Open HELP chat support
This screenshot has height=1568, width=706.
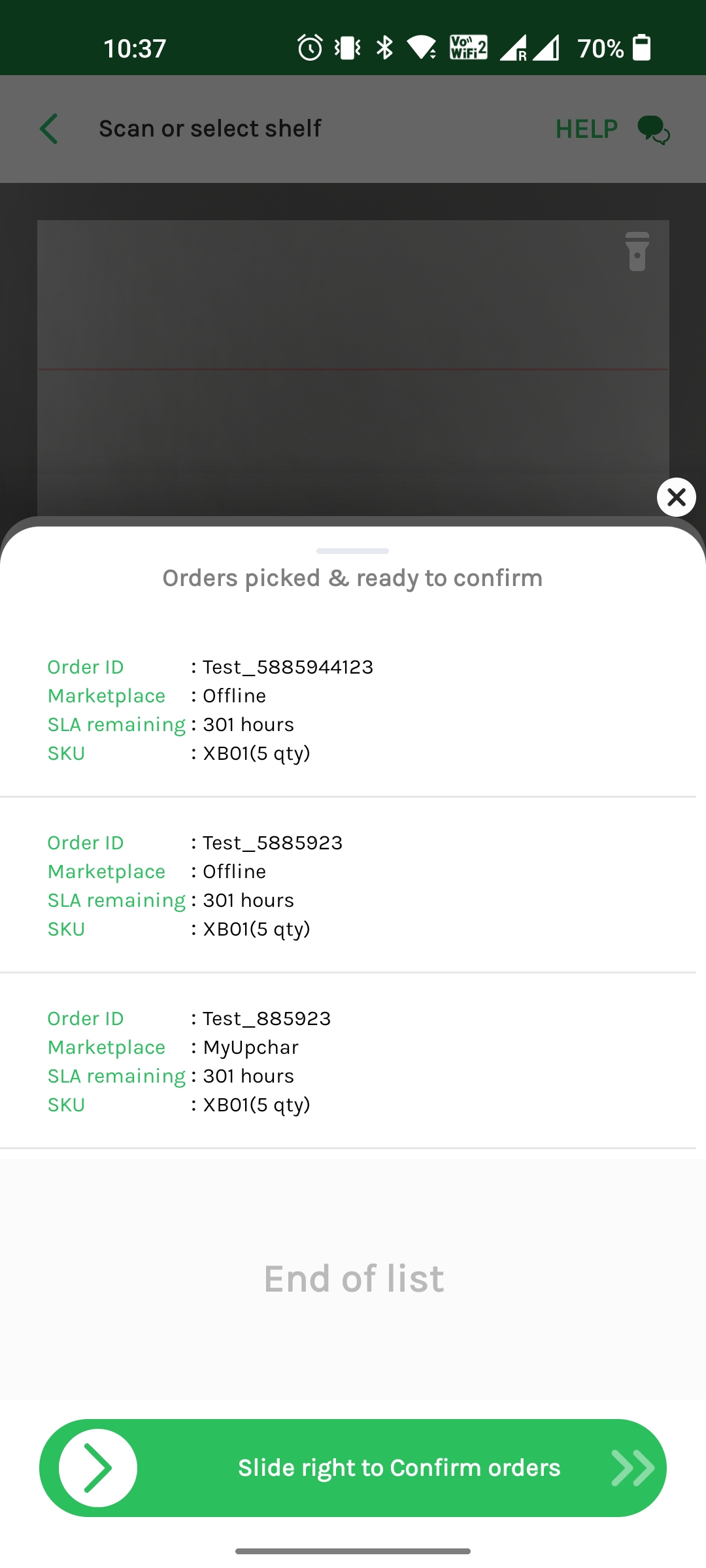613,129
